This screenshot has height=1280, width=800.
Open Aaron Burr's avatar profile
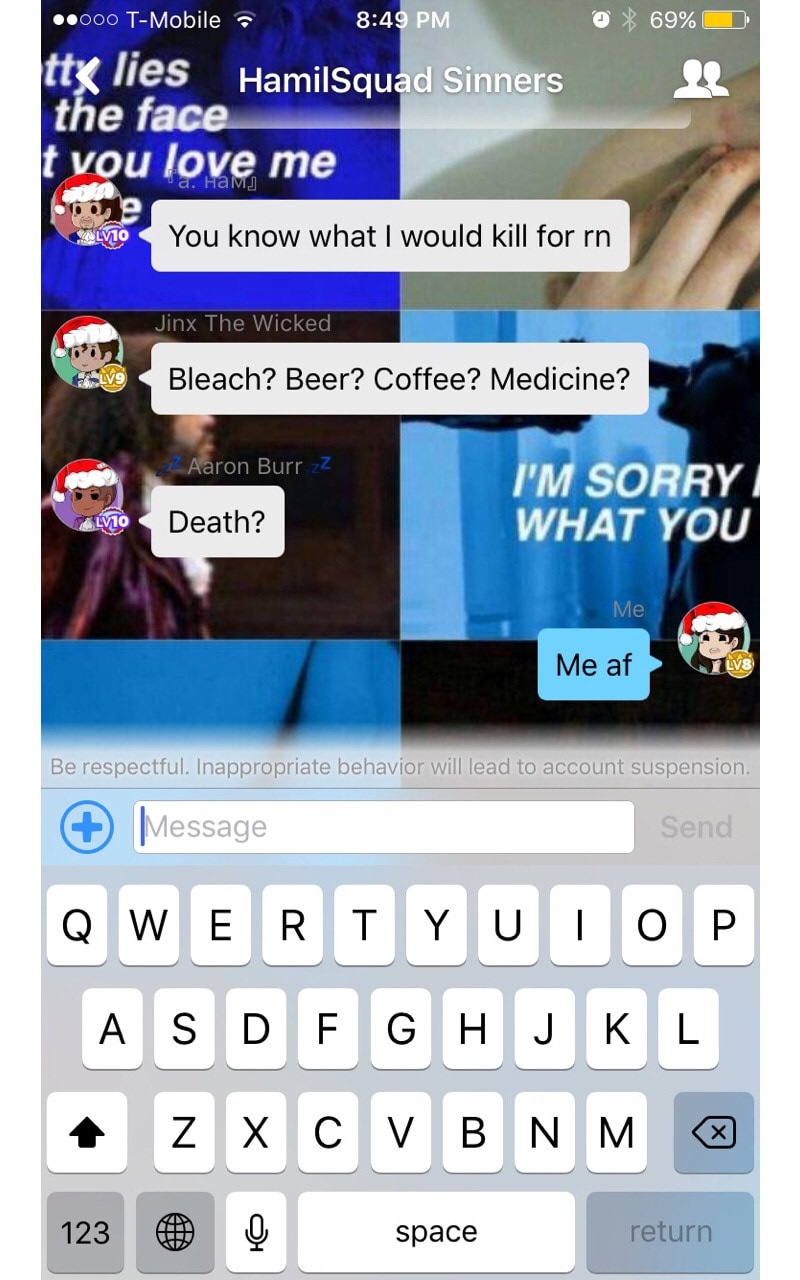89,497
